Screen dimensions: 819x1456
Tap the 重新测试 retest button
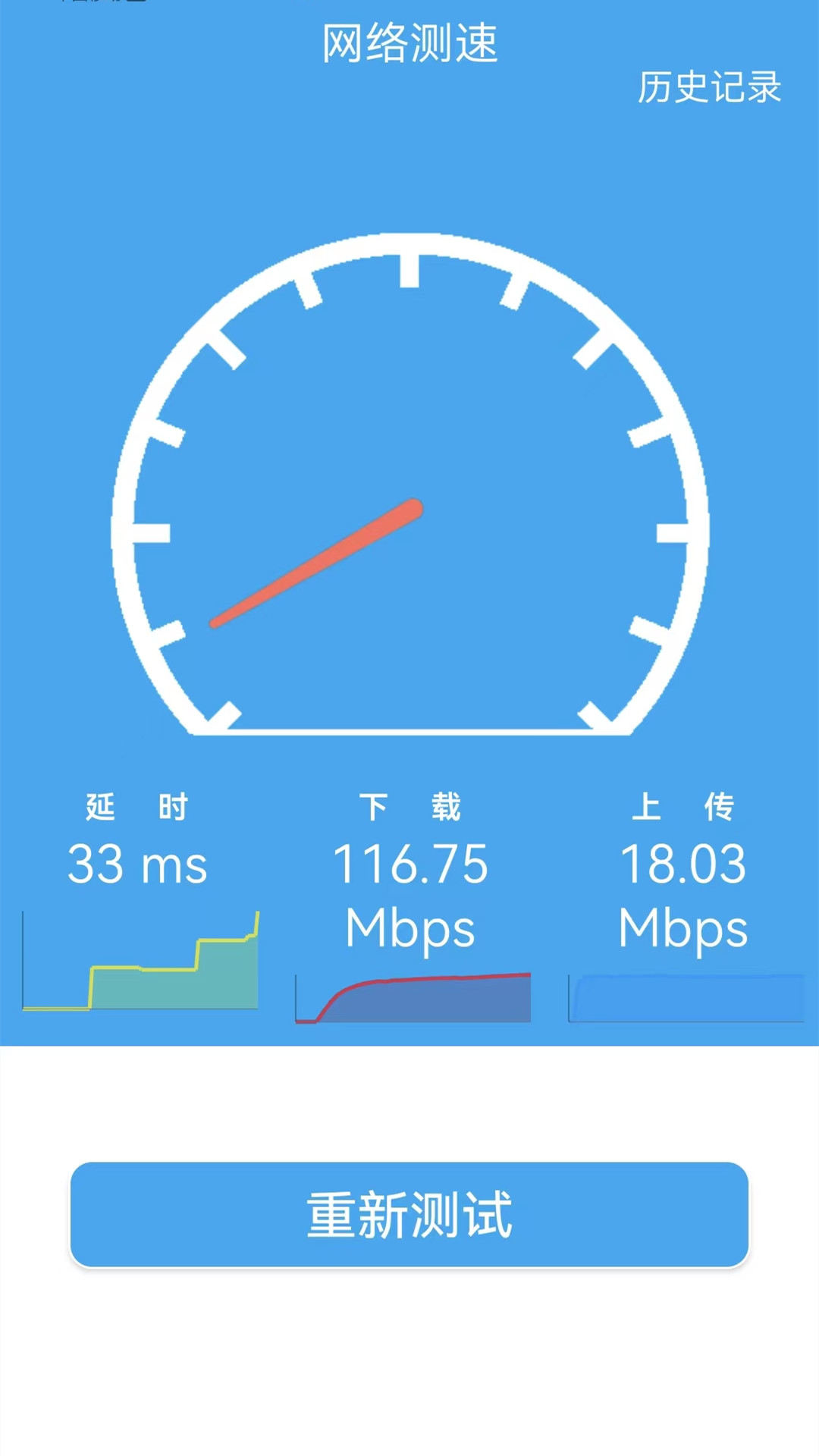point(409,1214)
